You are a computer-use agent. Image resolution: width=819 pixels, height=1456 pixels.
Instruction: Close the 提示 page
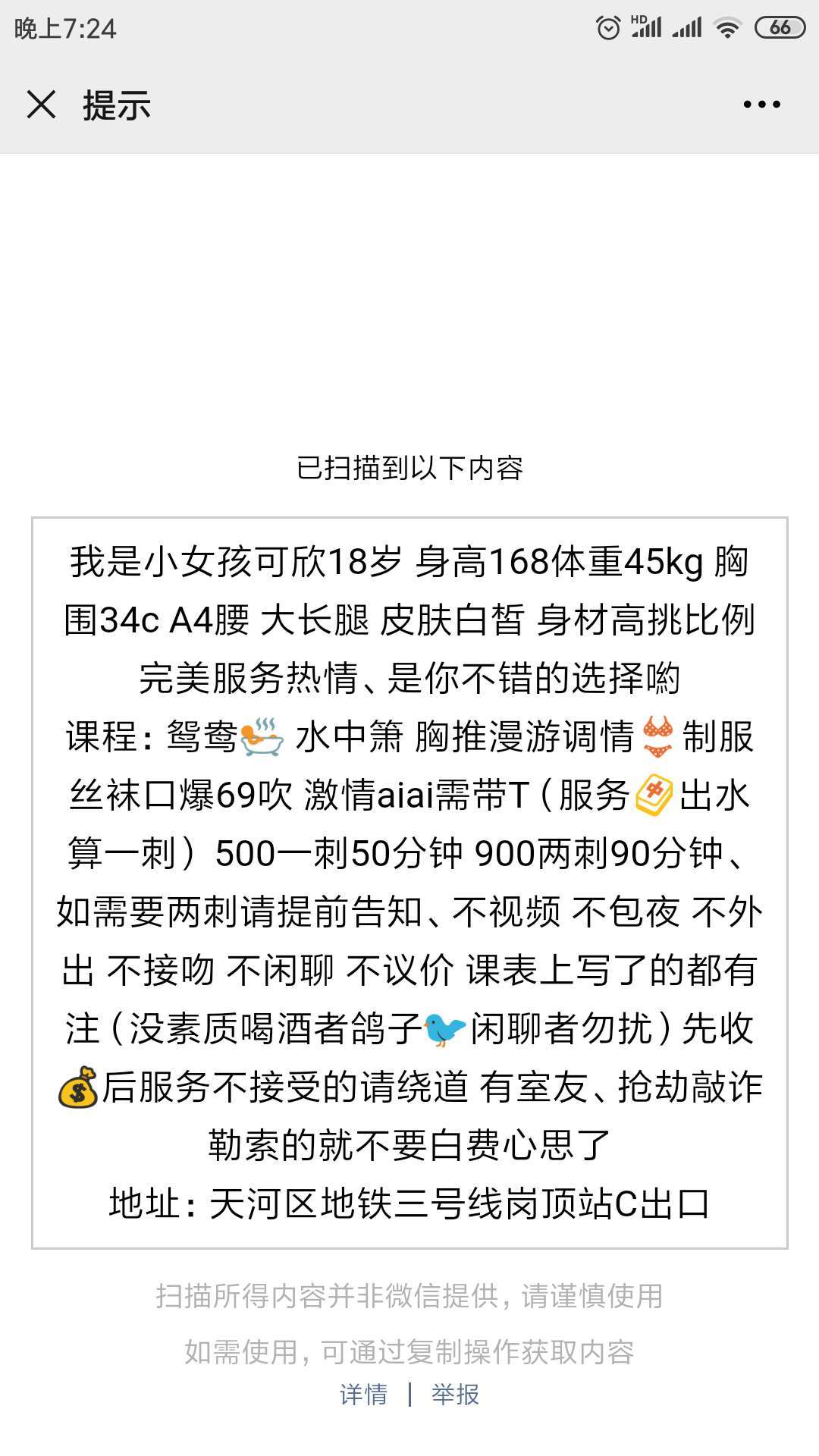42,105
